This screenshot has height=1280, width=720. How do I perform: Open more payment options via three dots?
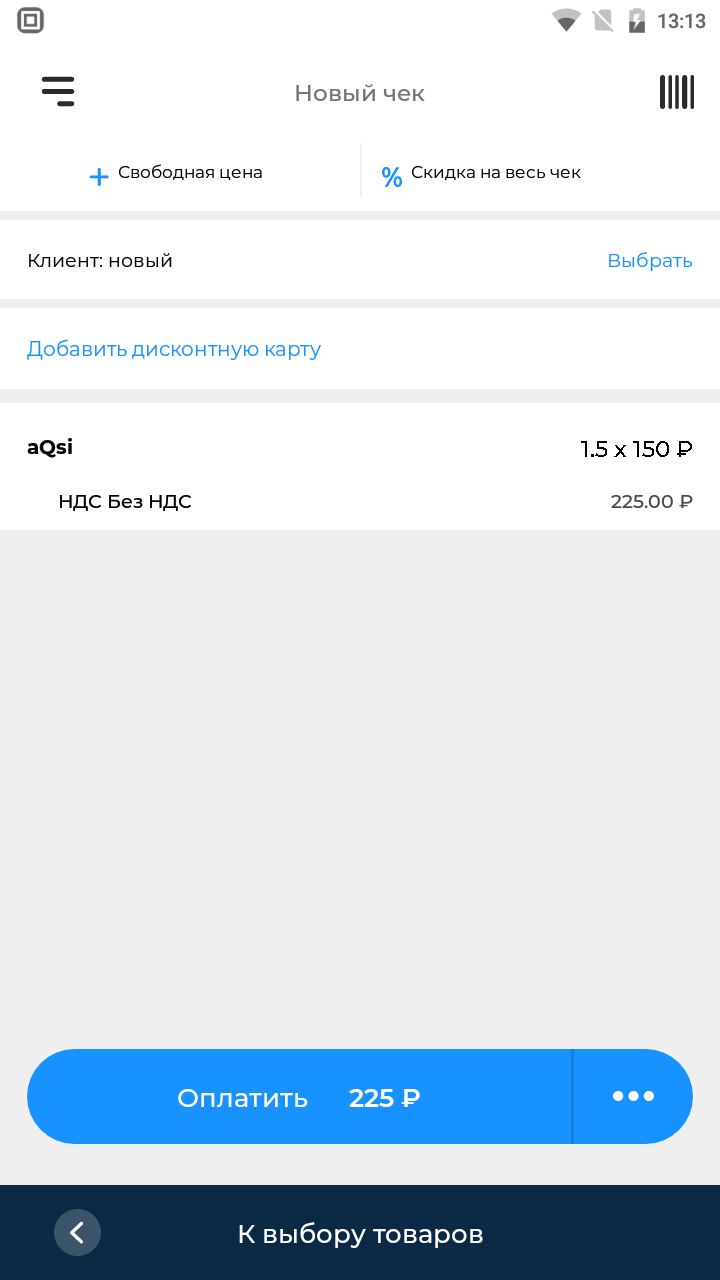tap(633, 1097)
